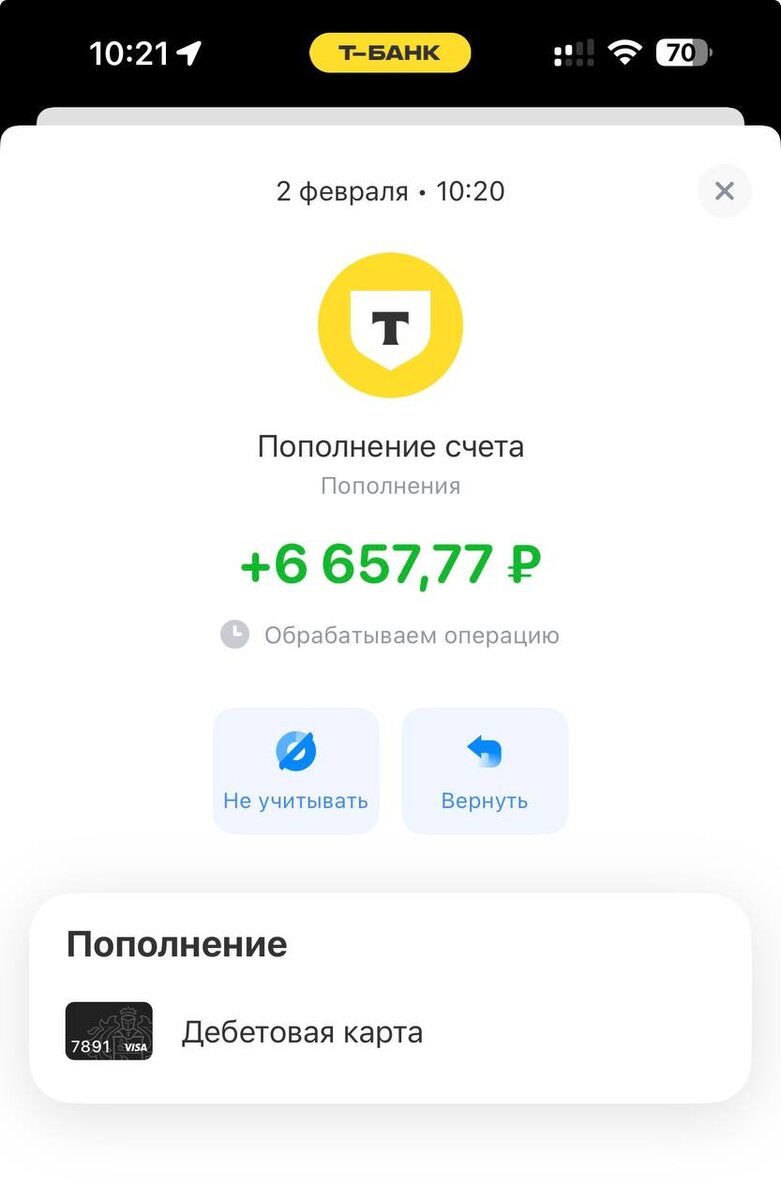Select the Дебетовая карта row
The image size is (781, 1200).
(x=303, y=1031)
